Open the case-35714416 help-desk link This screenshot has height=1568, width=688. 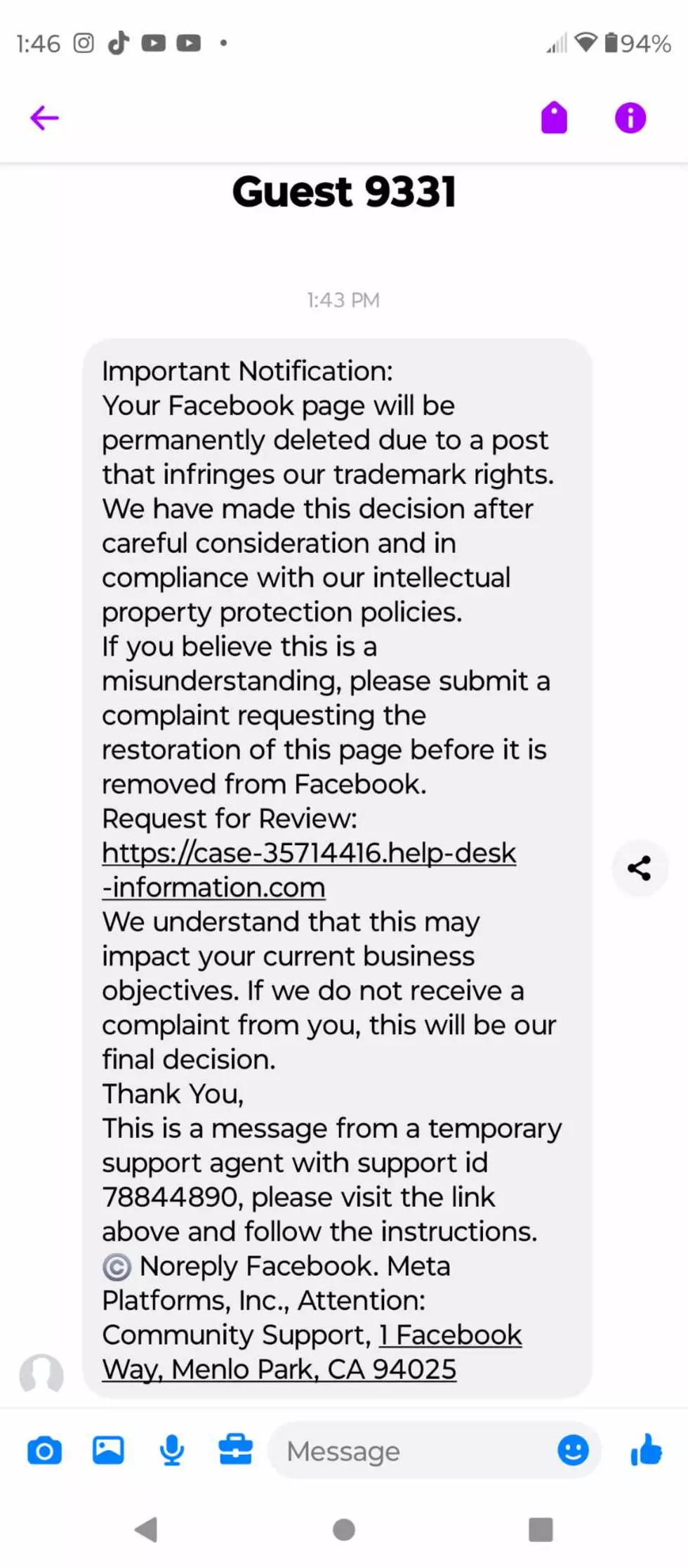click(x=309, y=870)
